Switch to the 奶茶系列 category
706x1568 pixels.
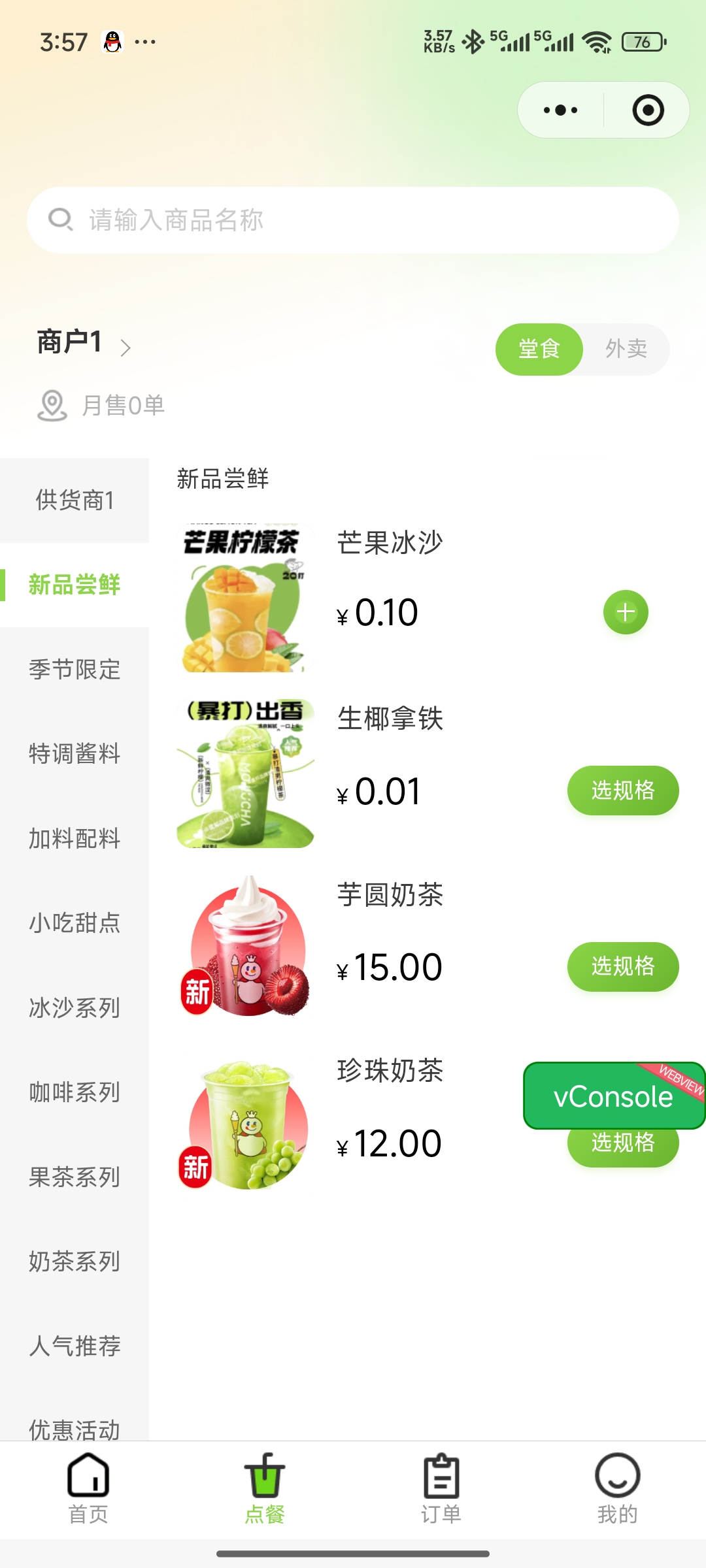pos(74,1262)
